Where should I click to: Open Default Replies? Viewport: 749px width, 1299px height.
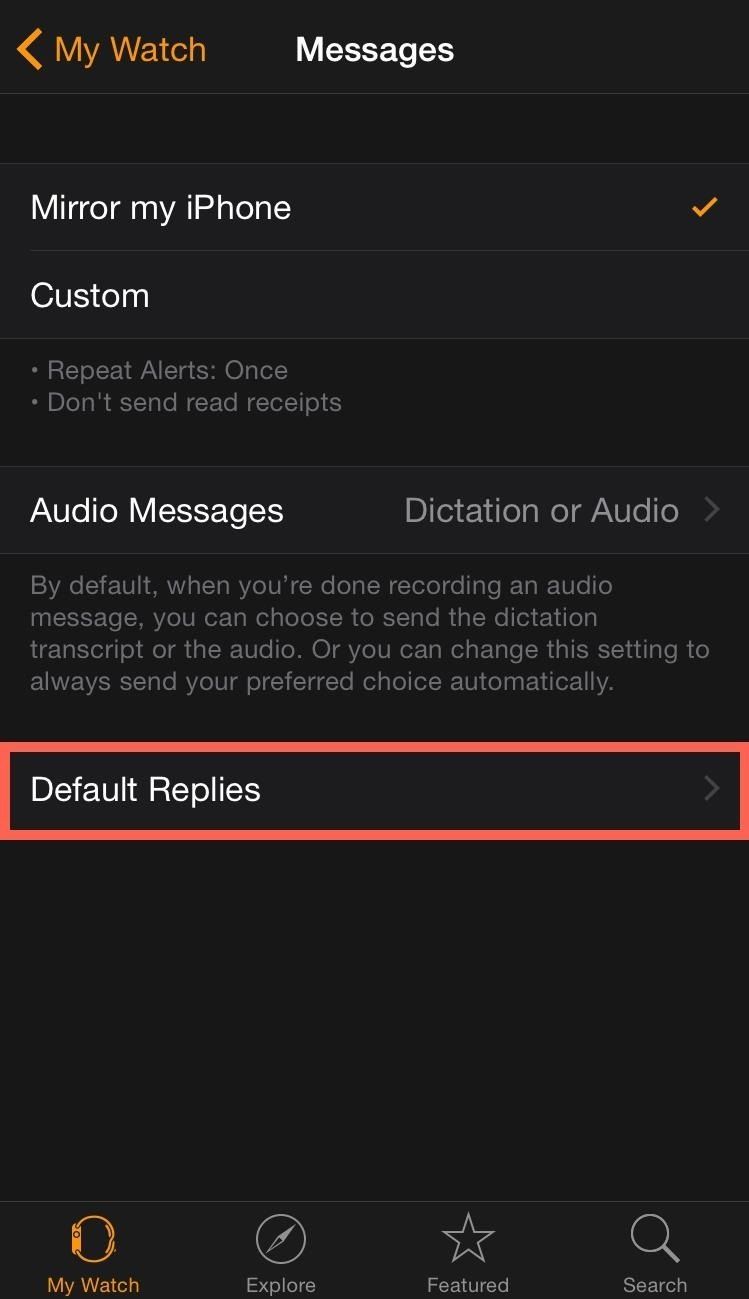coord(374,790)
